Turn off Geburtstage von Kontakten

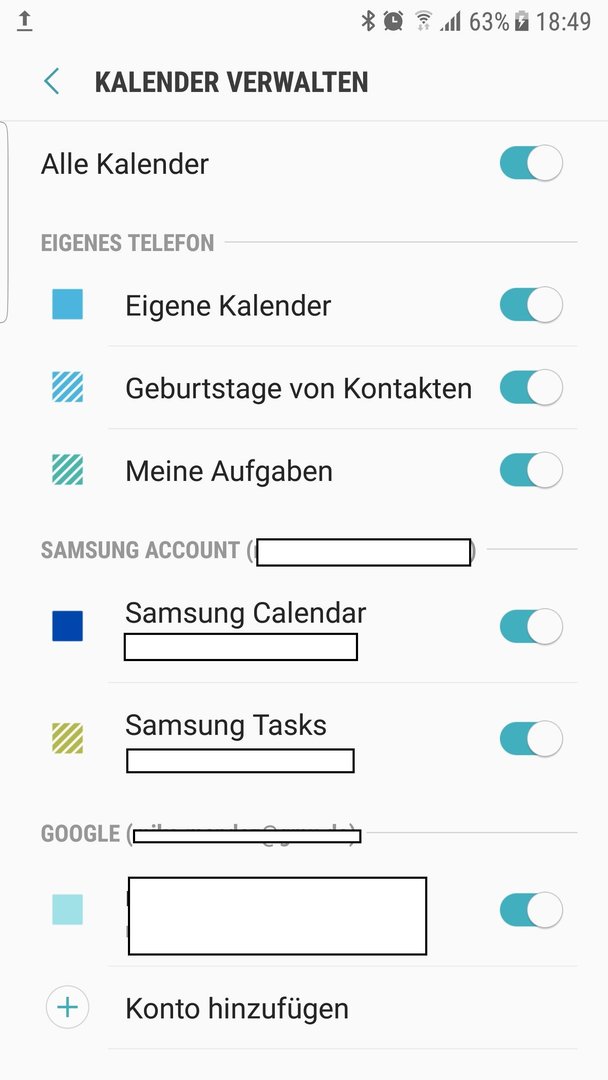point(531,388)
